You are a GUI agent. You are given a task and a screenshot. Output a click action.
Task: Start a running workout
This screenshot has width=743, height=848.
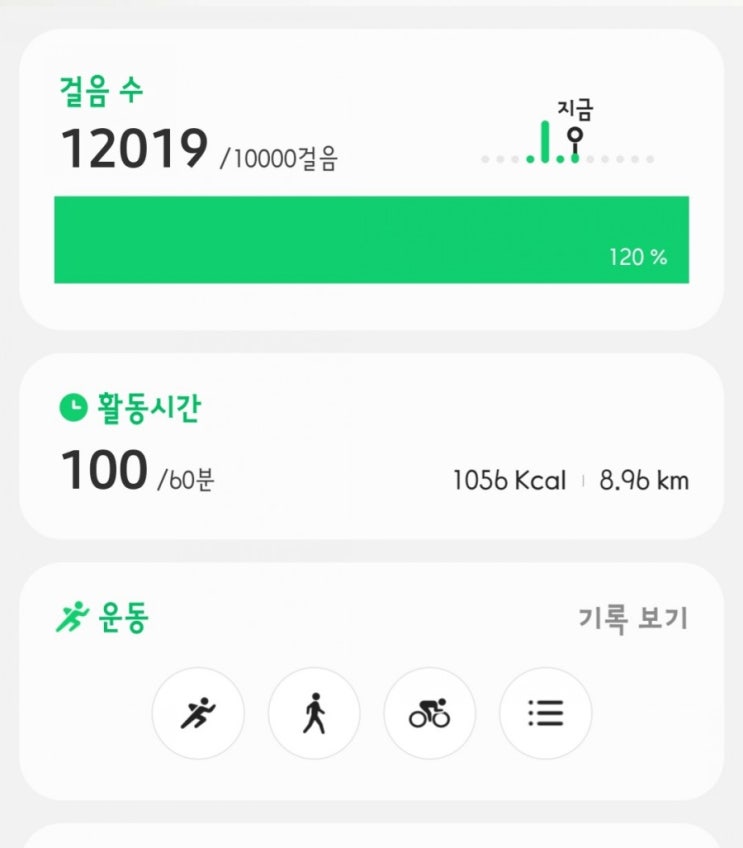[x=198, y=713]
